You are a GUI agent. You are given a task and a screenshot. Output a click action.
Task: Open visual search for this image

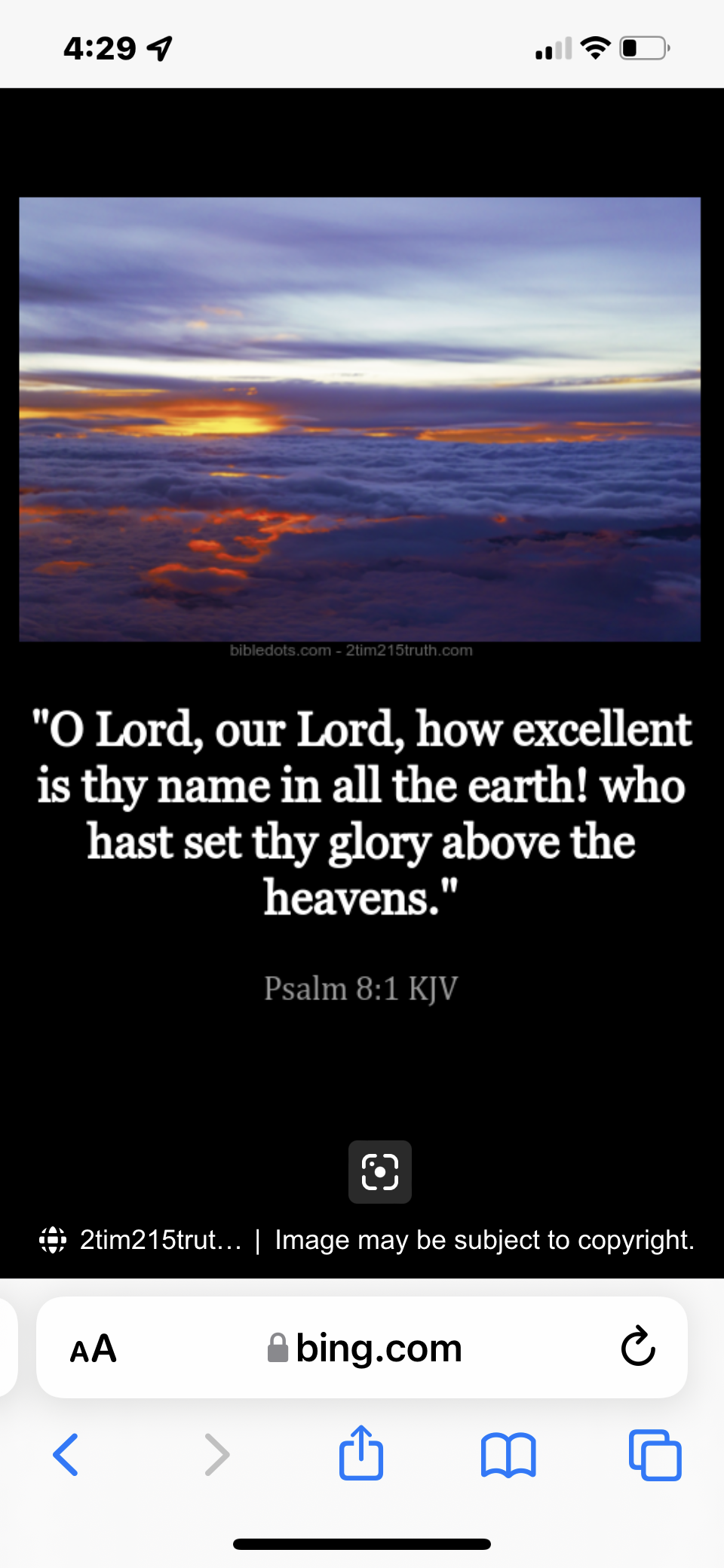379,1171
